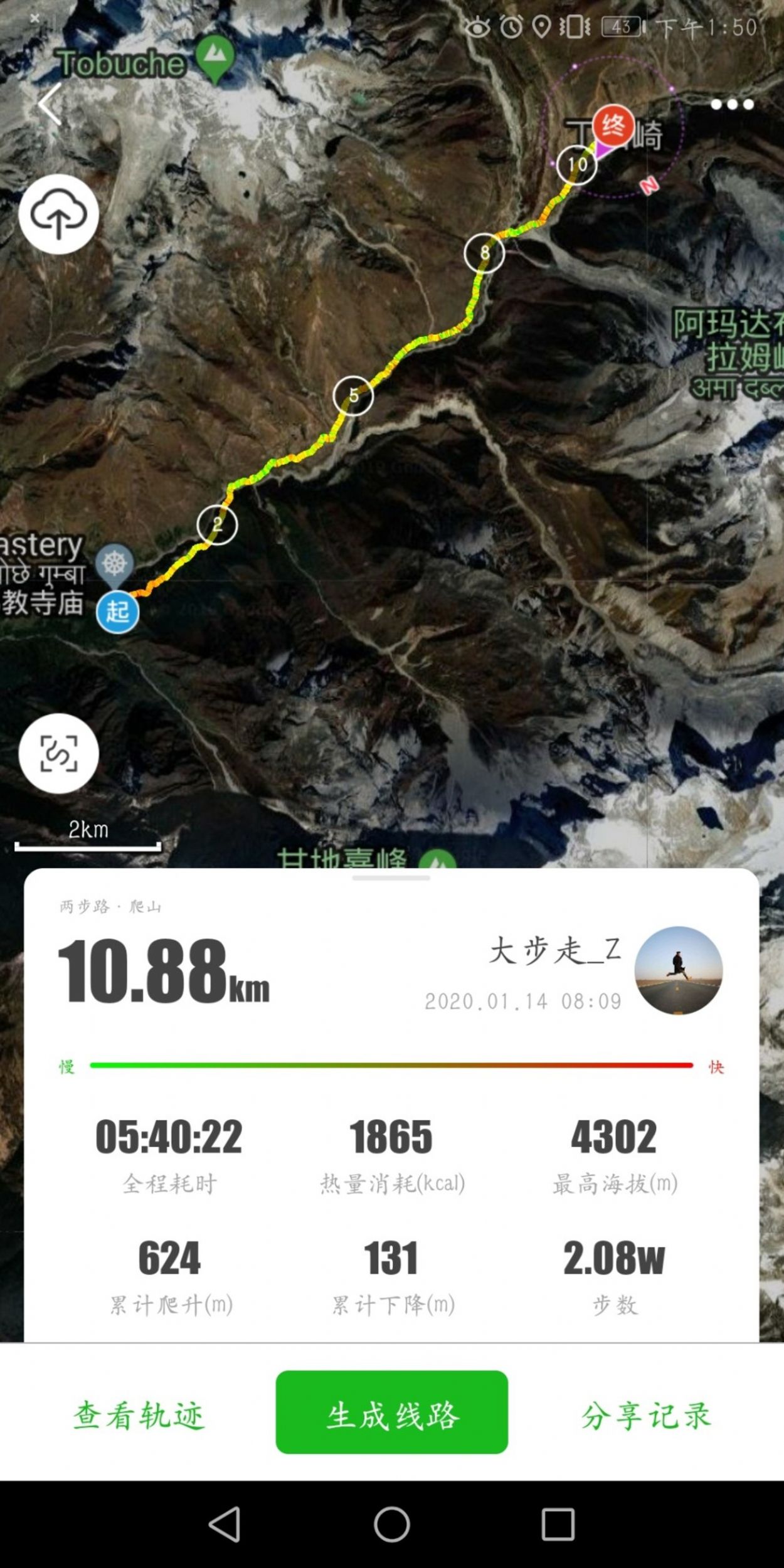The width and height of the screenshot is (784, 1568).
Task: Open the system recent apps button
Action: pyautogui.click(x=558, y=1524)
